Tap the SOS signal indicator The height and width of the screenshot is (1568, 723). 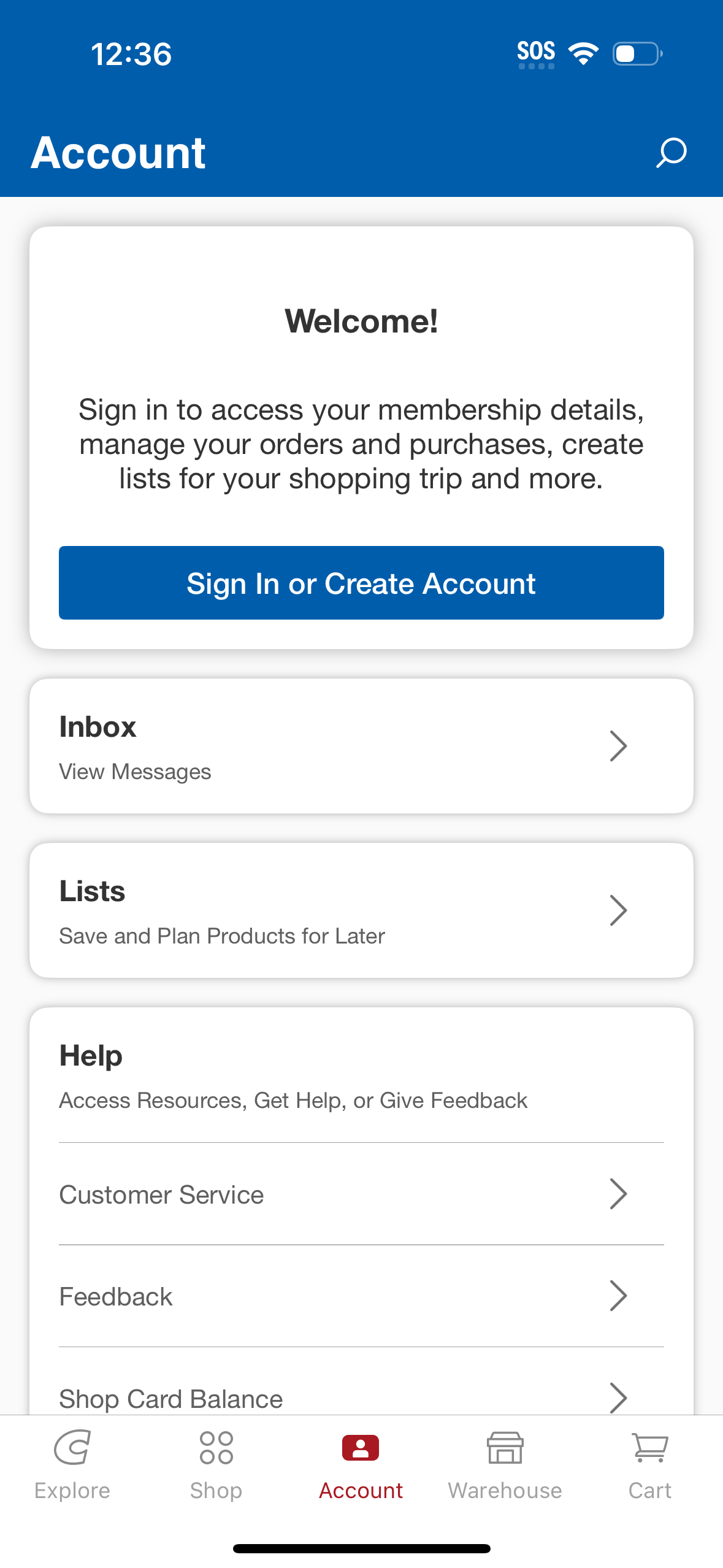pyautogui.click(x=536, y=52)
